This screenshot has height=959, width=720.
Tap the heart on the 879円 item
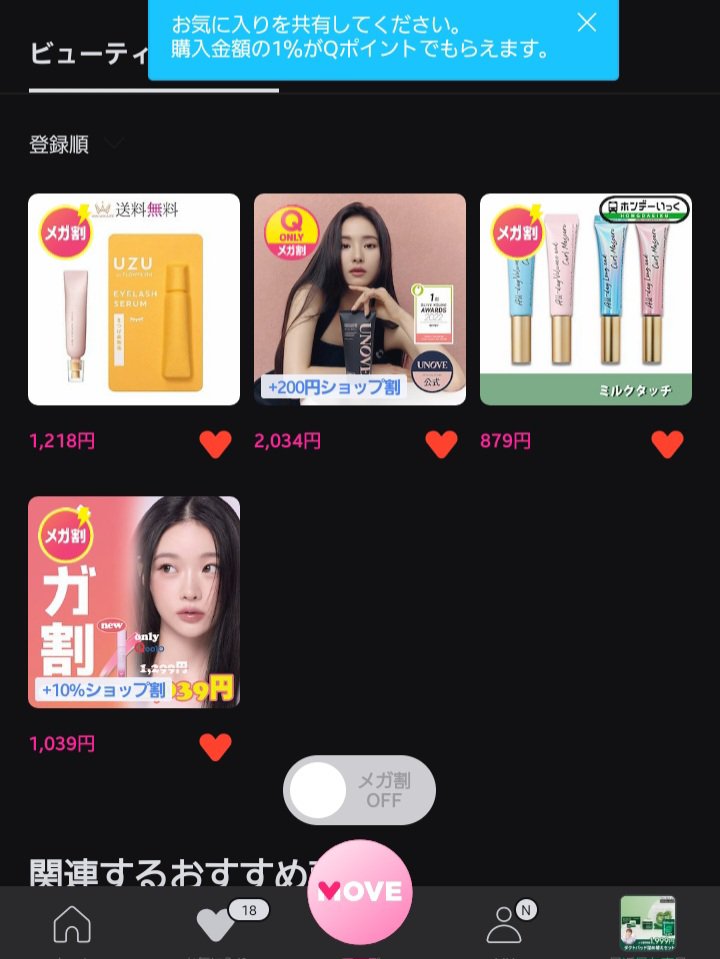(x=667, y=443)
